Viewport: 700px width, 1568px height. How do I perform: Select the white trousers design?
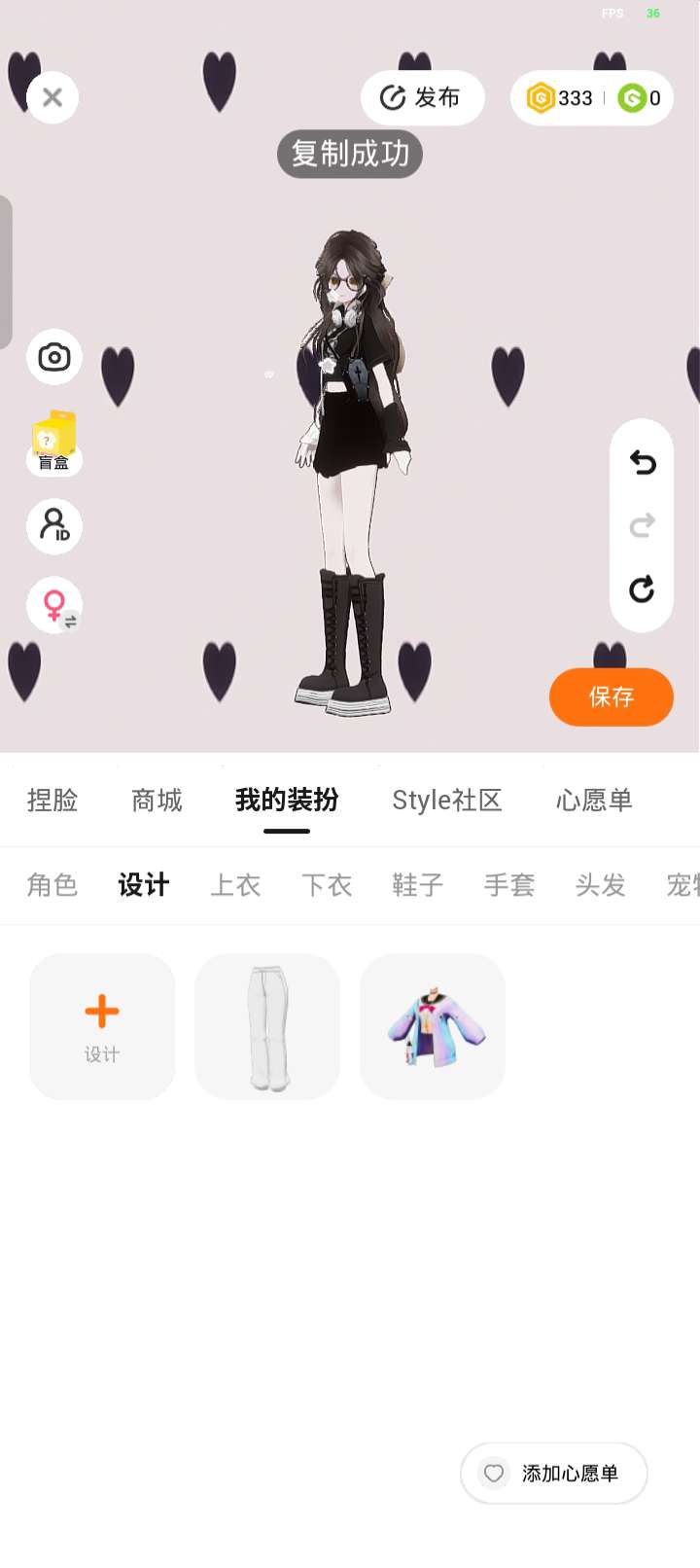[267, 1026]
